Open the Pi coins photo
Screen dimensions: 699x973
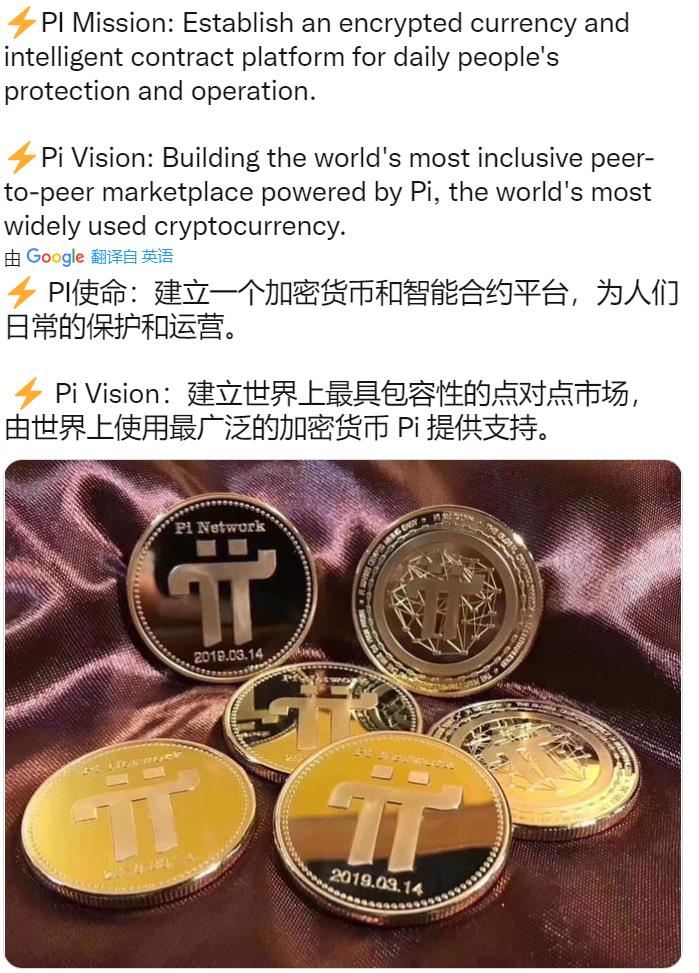tap(342, 712)
